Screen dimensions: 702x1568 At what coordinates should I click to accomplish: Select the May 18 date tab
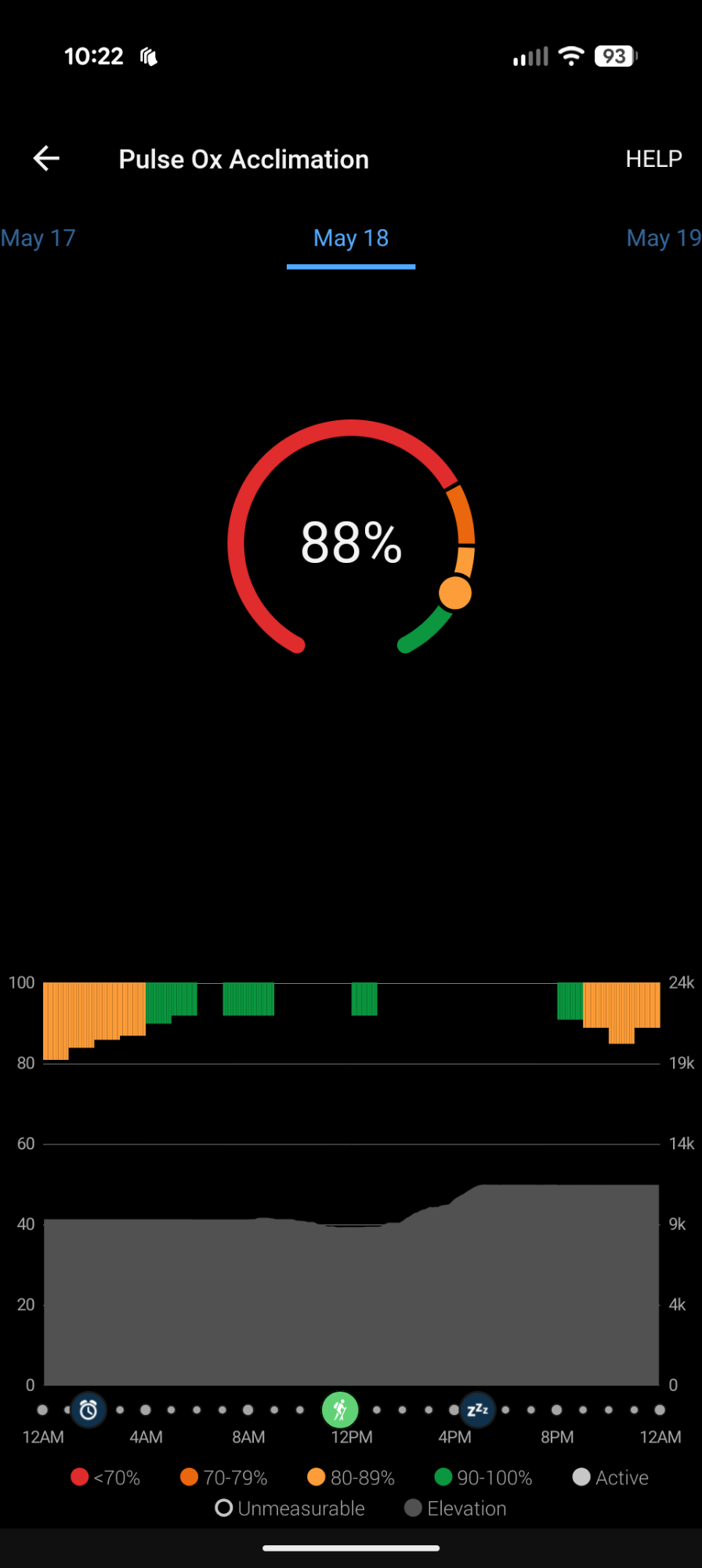click(351, 238)
